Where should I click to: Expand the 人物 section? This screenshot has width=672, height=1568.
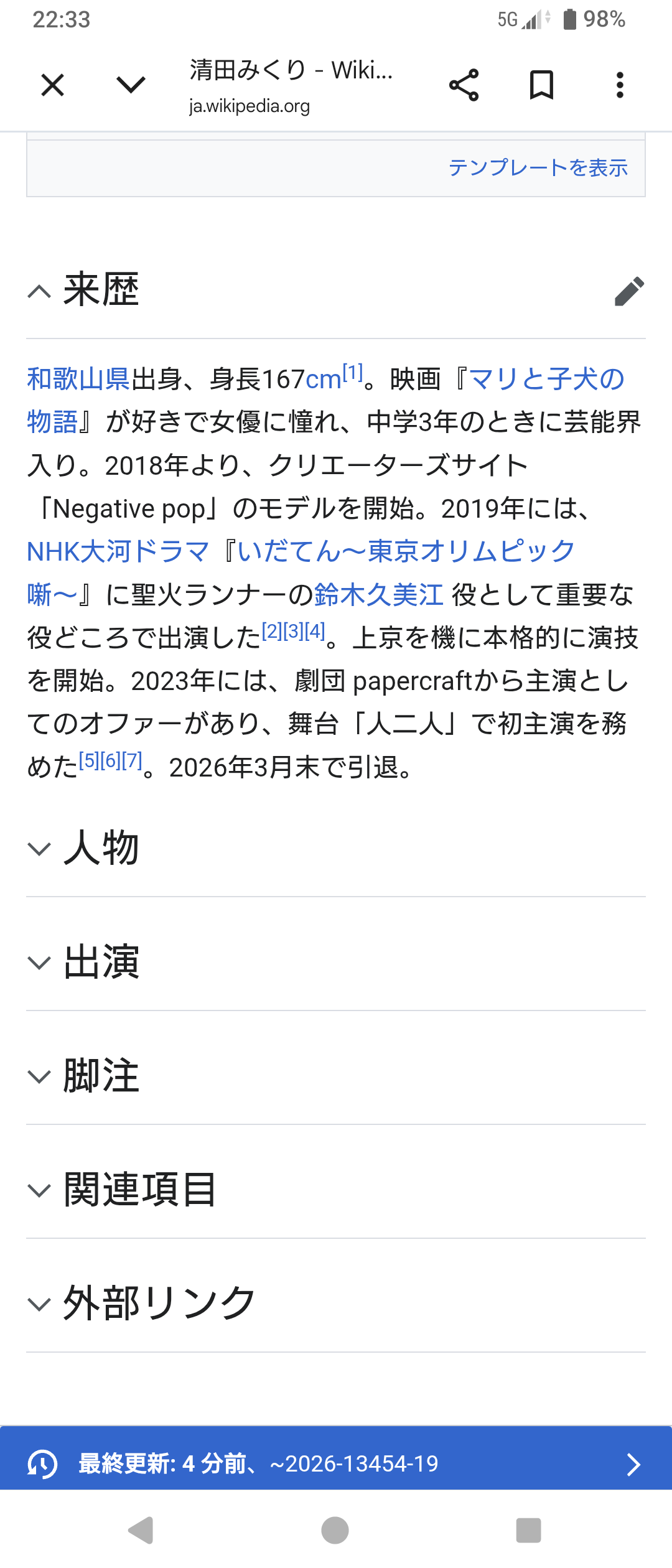point(101,848)
